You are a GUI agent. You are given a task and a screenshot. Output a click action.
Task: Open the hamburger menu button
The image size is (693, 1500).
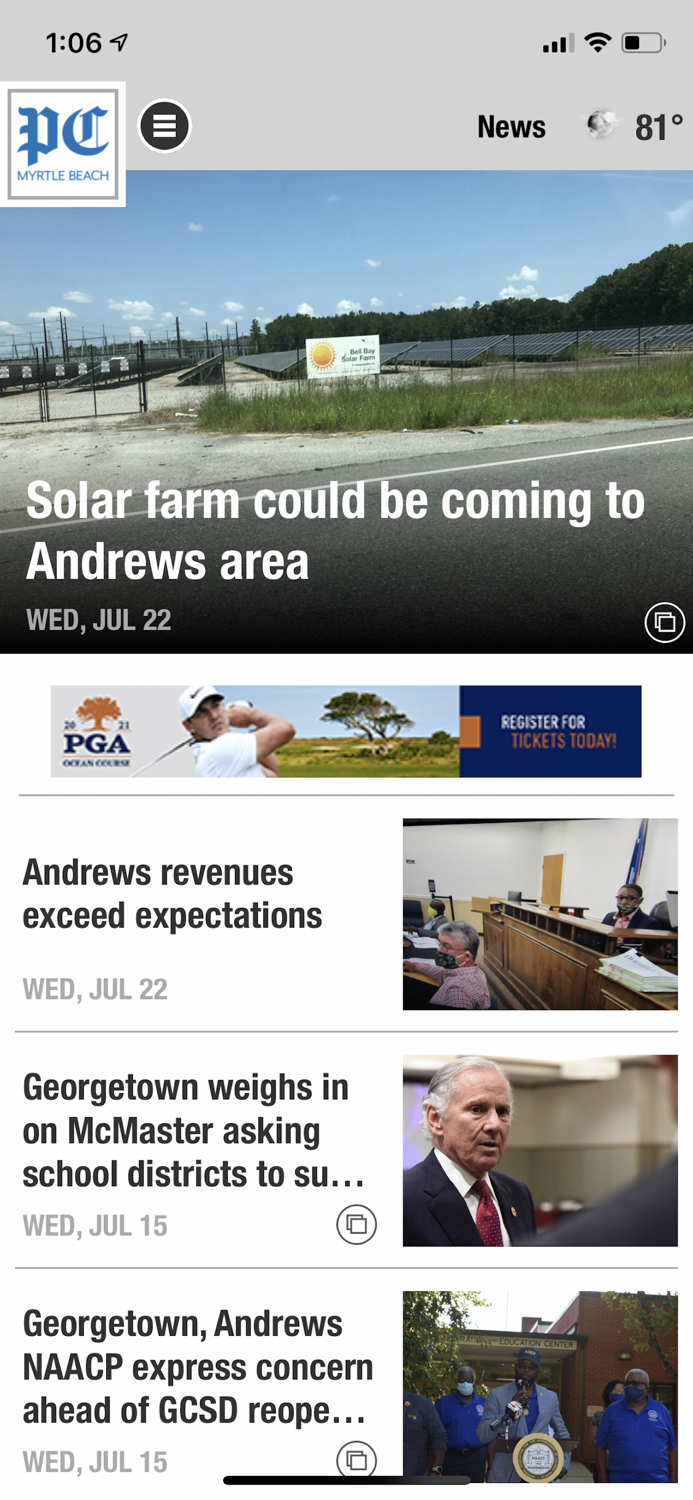[164, 126]
